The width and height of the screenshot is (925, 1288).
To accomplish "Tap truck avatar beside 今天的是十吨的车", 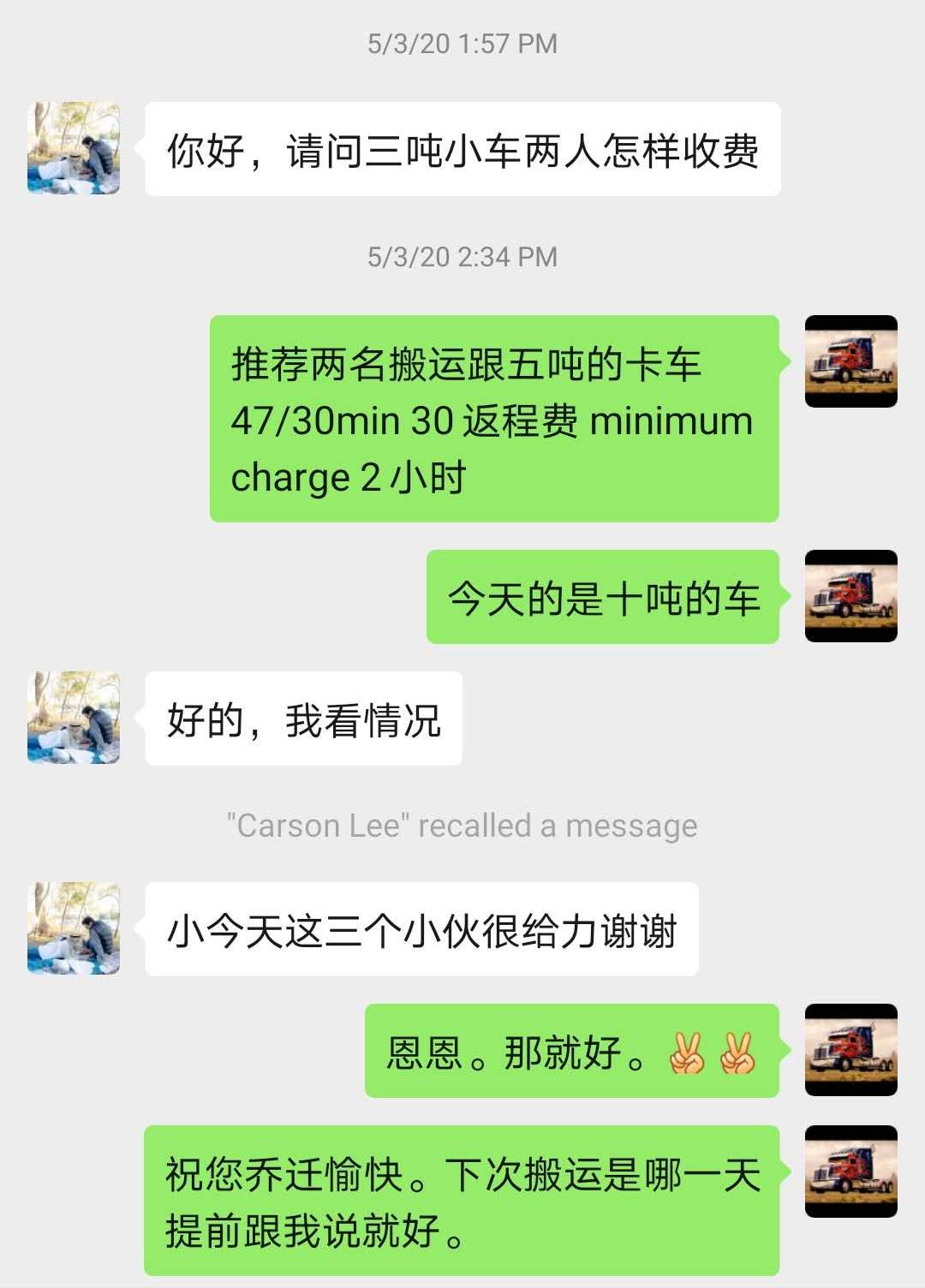I will [x=850, y=596].
